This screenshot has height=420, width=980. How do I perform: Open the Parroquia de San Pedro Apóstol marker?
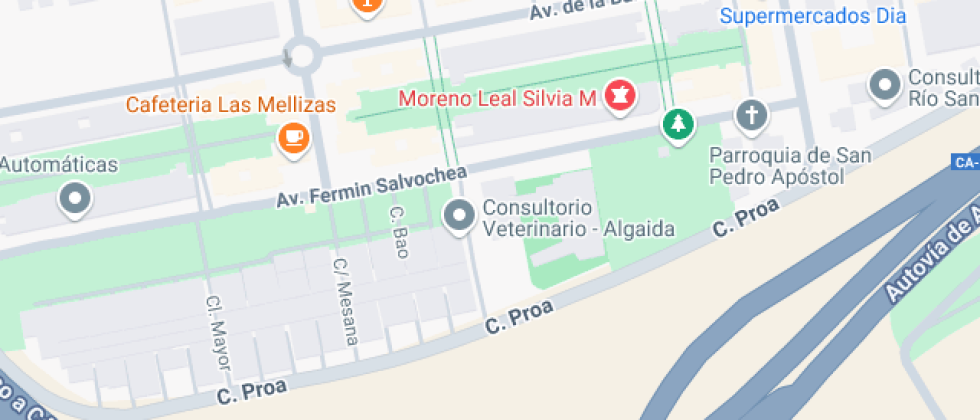[x=751, y=116]
